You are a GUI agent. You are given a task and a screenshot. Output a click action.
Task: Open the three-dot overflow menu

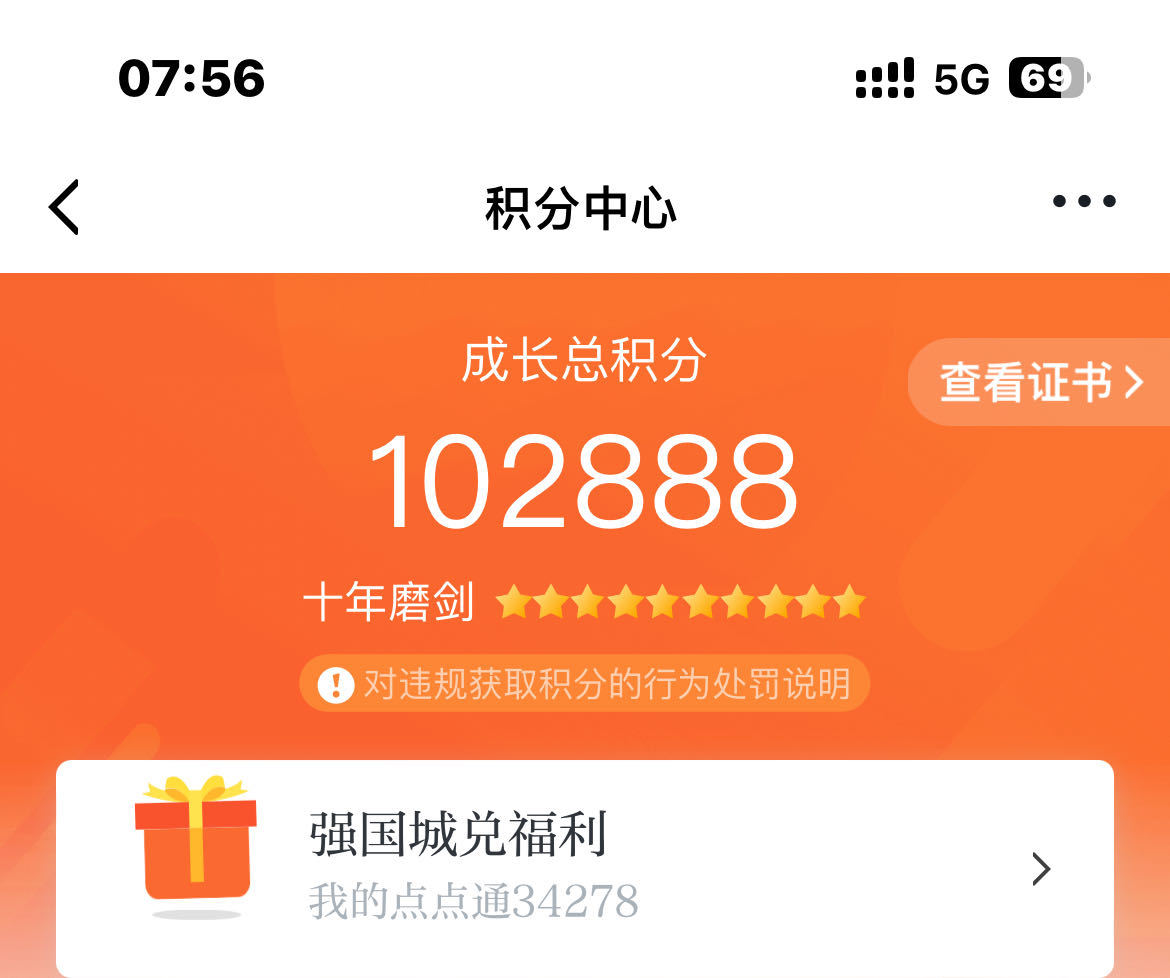pos(1084,201)
